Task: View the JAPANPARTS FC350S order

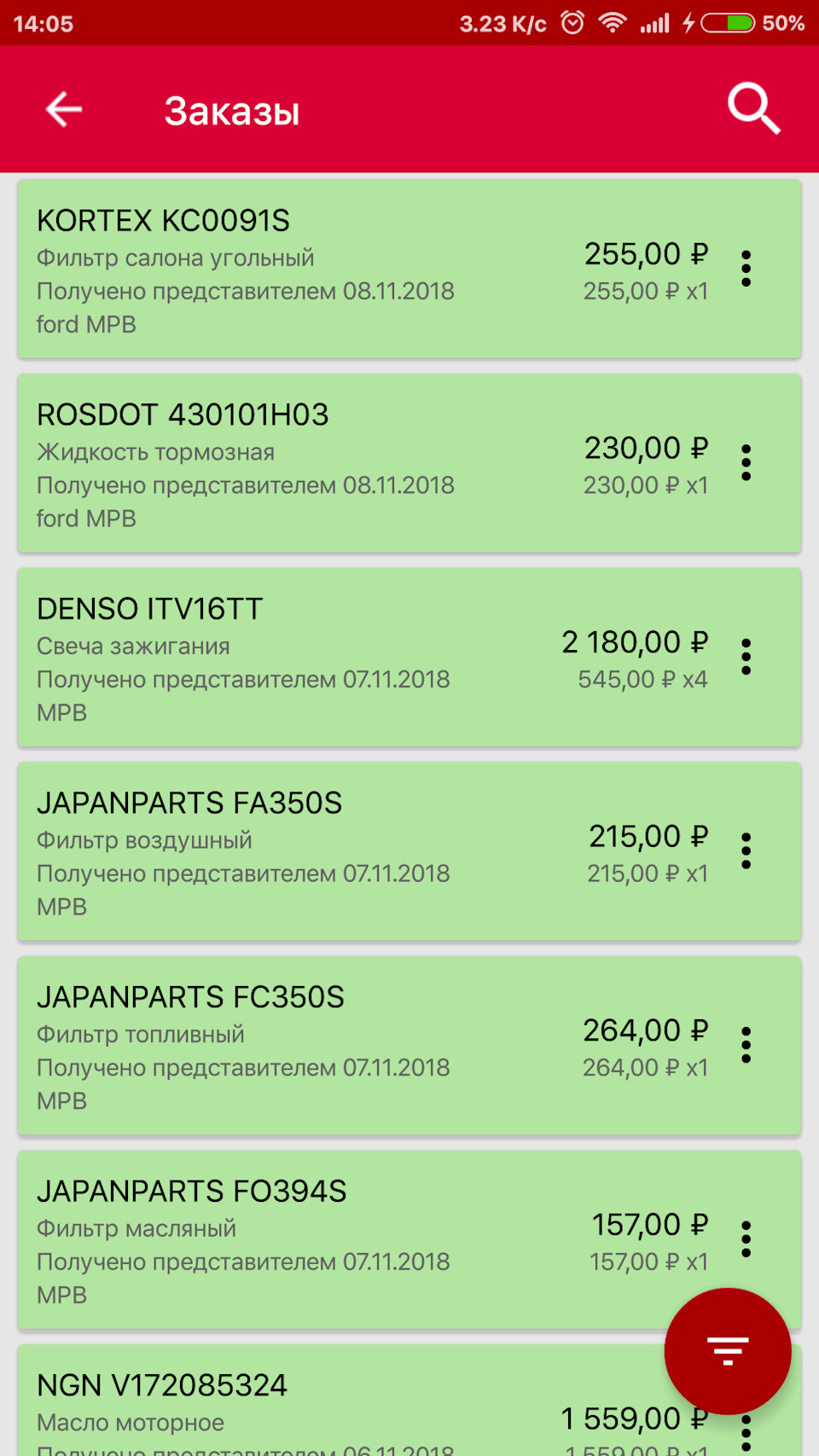Action: [409, 1046]
